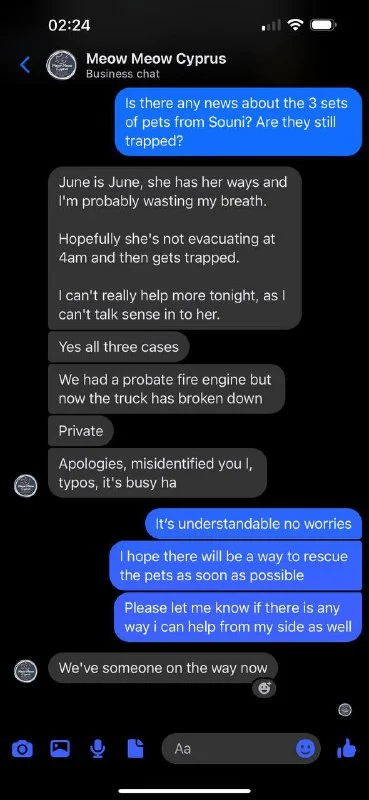Record a voice message with microphone
This screenshot has width=369, height=800.
tap(97, 748)
